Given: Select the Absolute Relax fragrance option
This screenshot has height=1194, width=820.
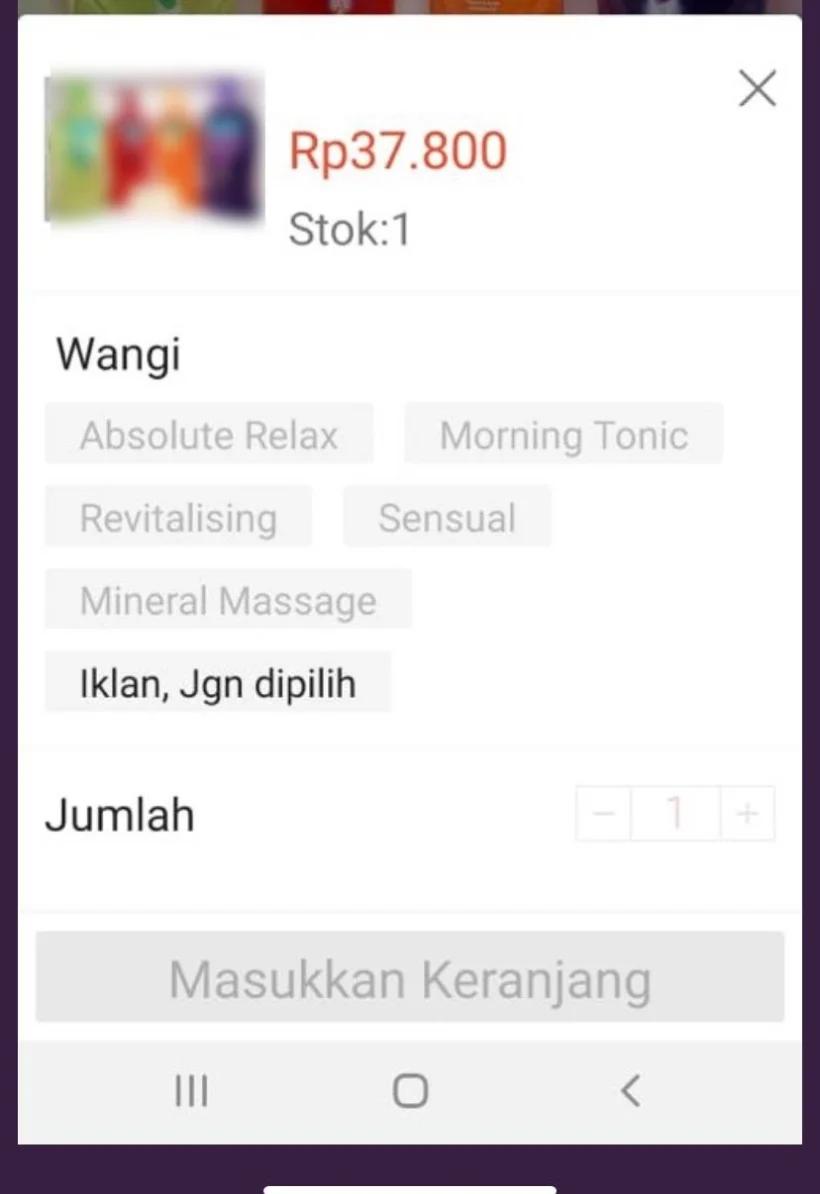Looking at the screenshot, I should point(210,434).
